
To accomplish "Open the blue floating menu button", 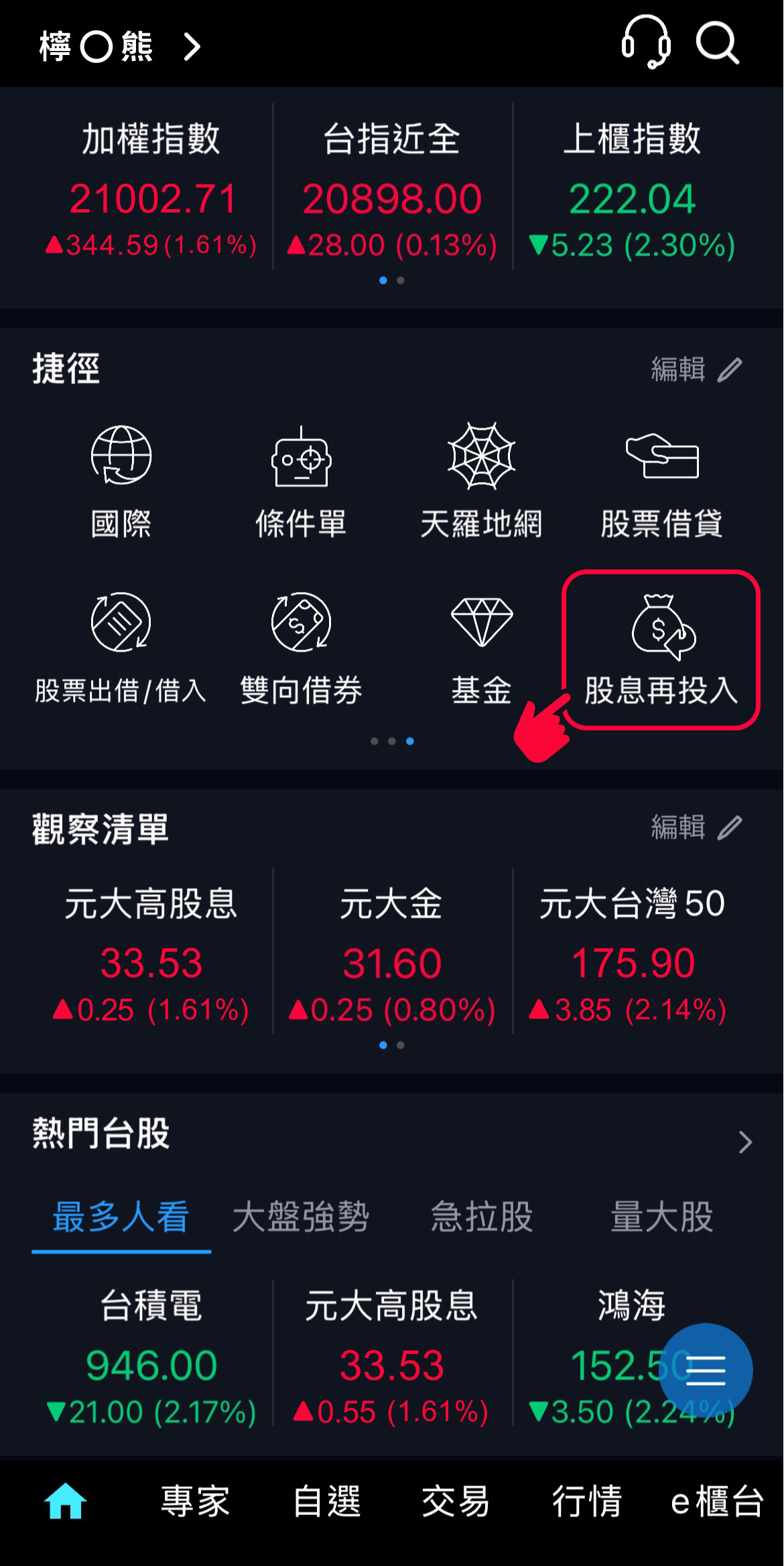I will click(706, 1370).
